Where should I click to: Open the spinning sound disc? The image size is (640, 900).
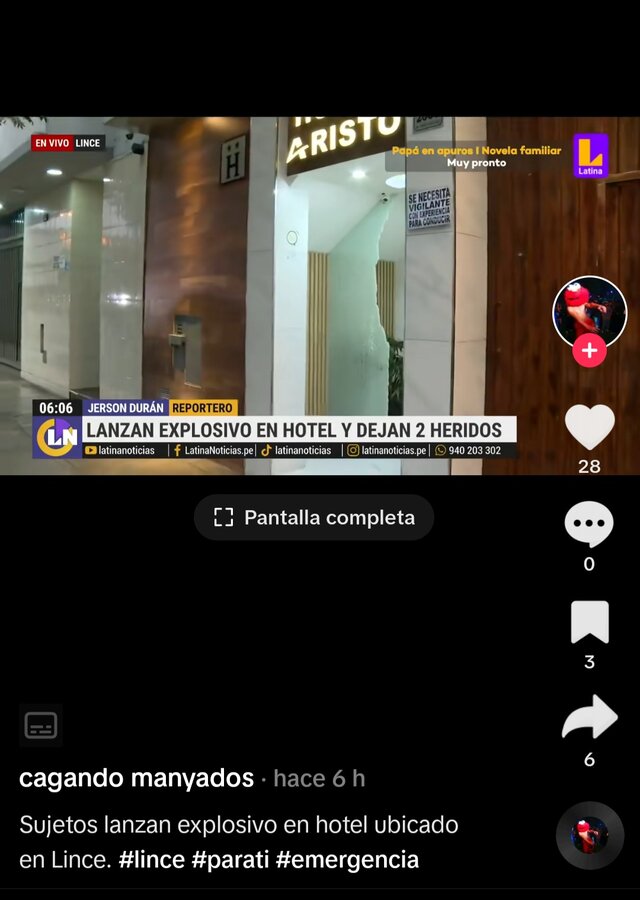coord(589,835)
